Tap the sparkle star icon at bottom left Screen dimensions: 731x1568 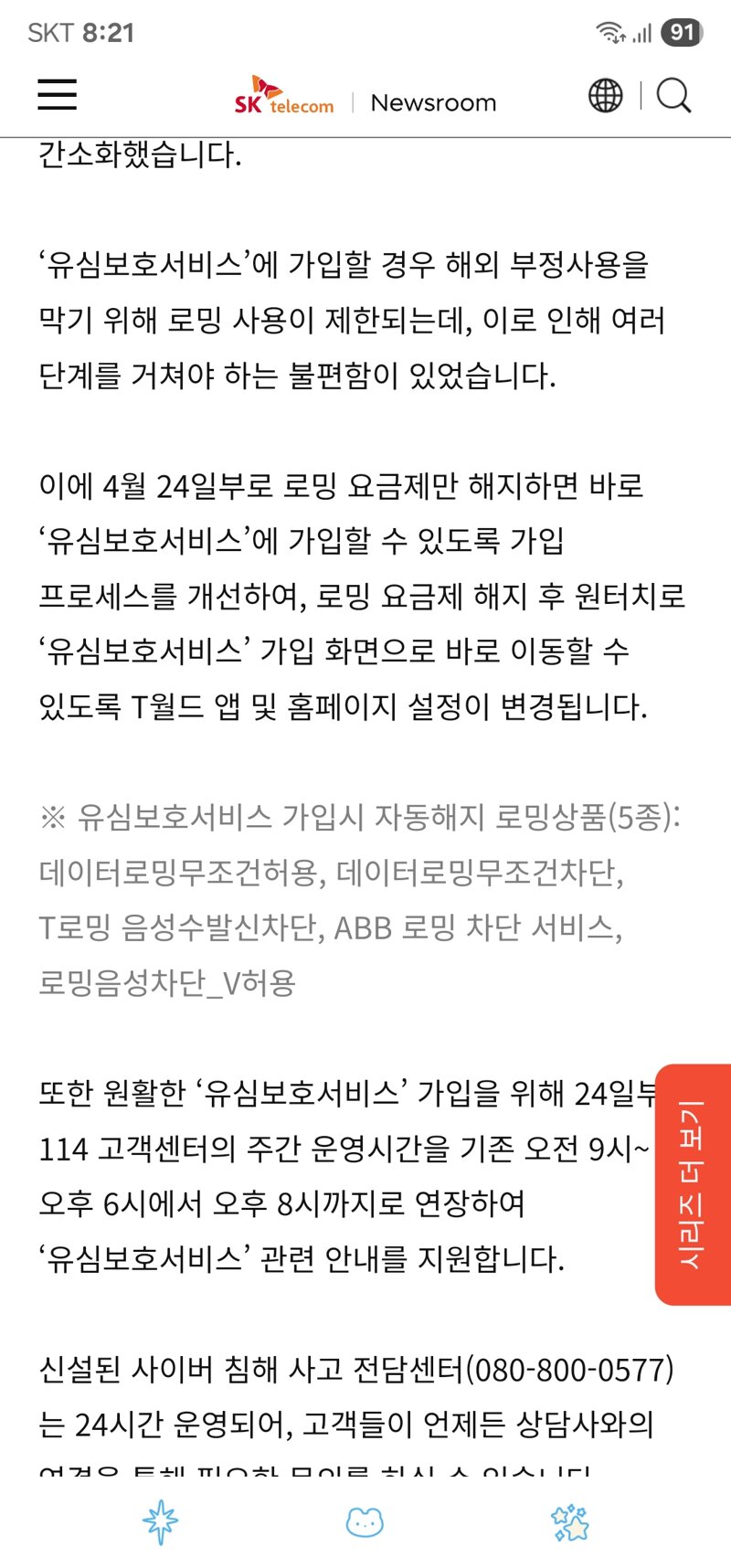(161, 1522)
